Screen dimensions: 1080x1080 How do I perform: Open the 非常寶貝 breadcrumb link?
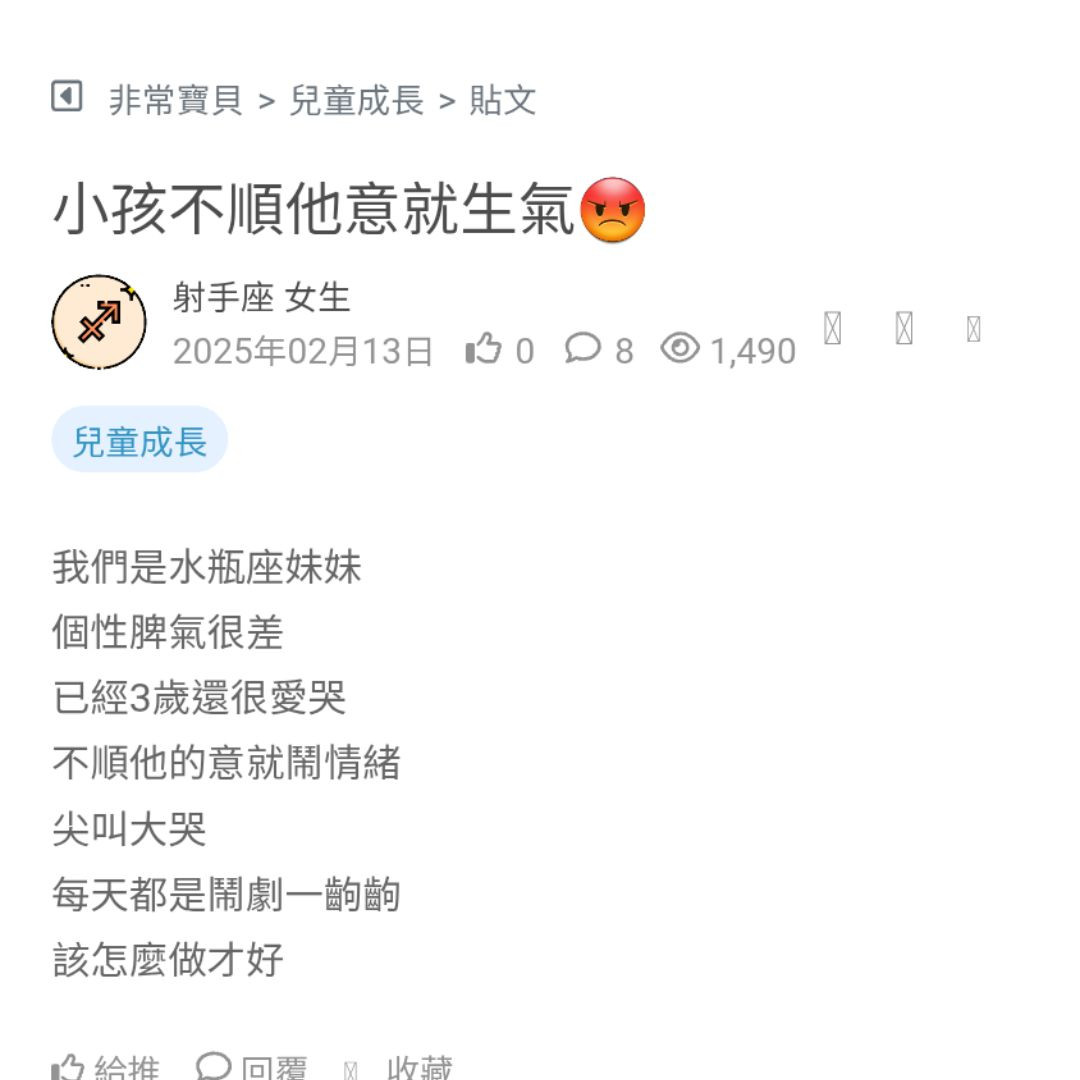(176, 101)
